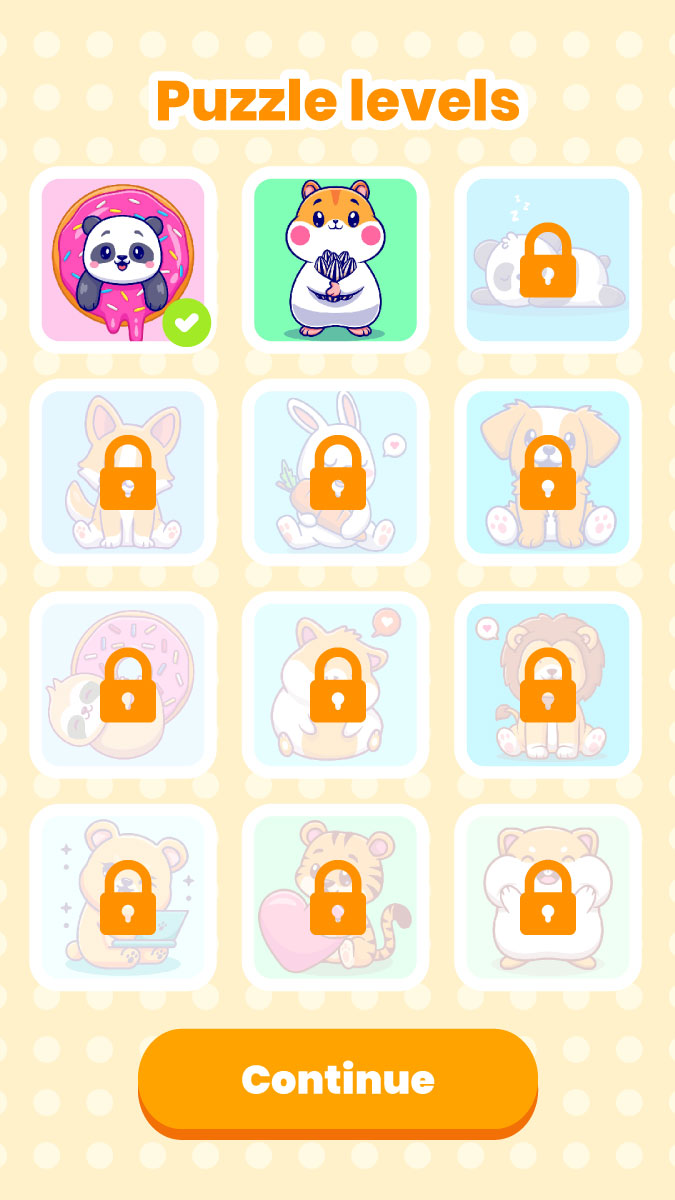Tap the Continue button
This screenshot has width=675, height=1200.
pos(337,1080)
